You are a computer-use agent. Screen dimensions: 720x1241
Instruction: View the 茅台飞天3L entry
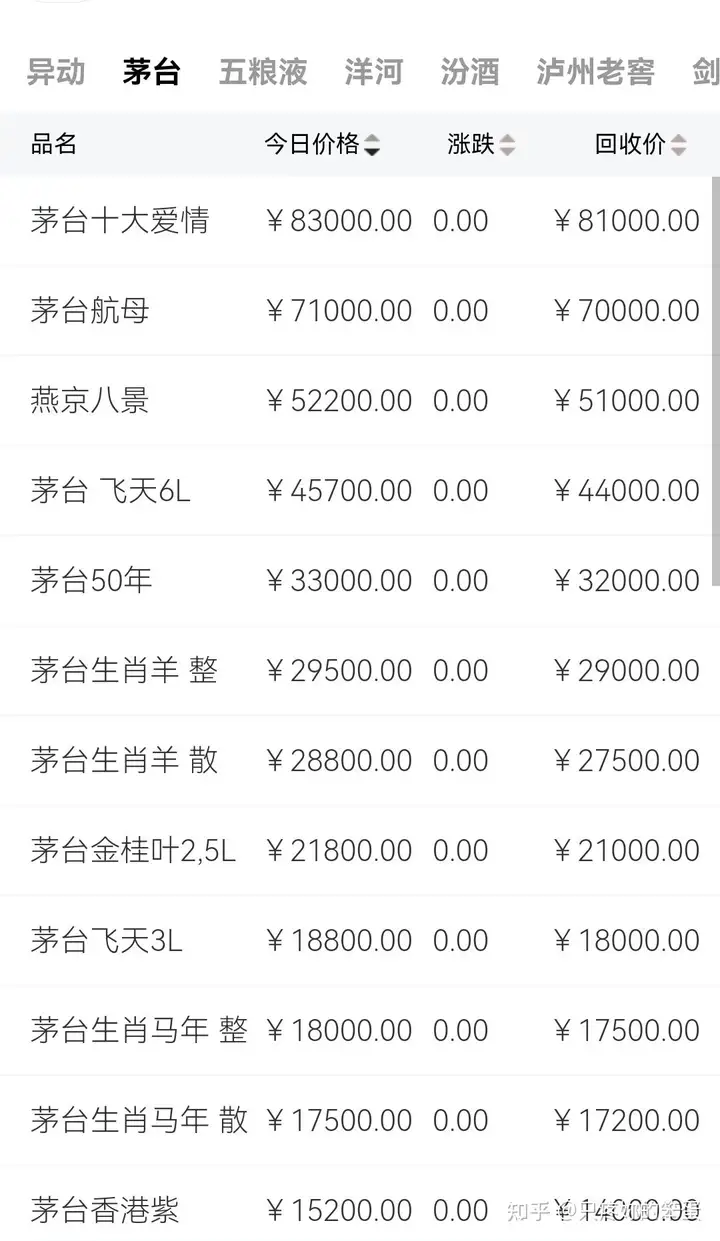[360, 941]
